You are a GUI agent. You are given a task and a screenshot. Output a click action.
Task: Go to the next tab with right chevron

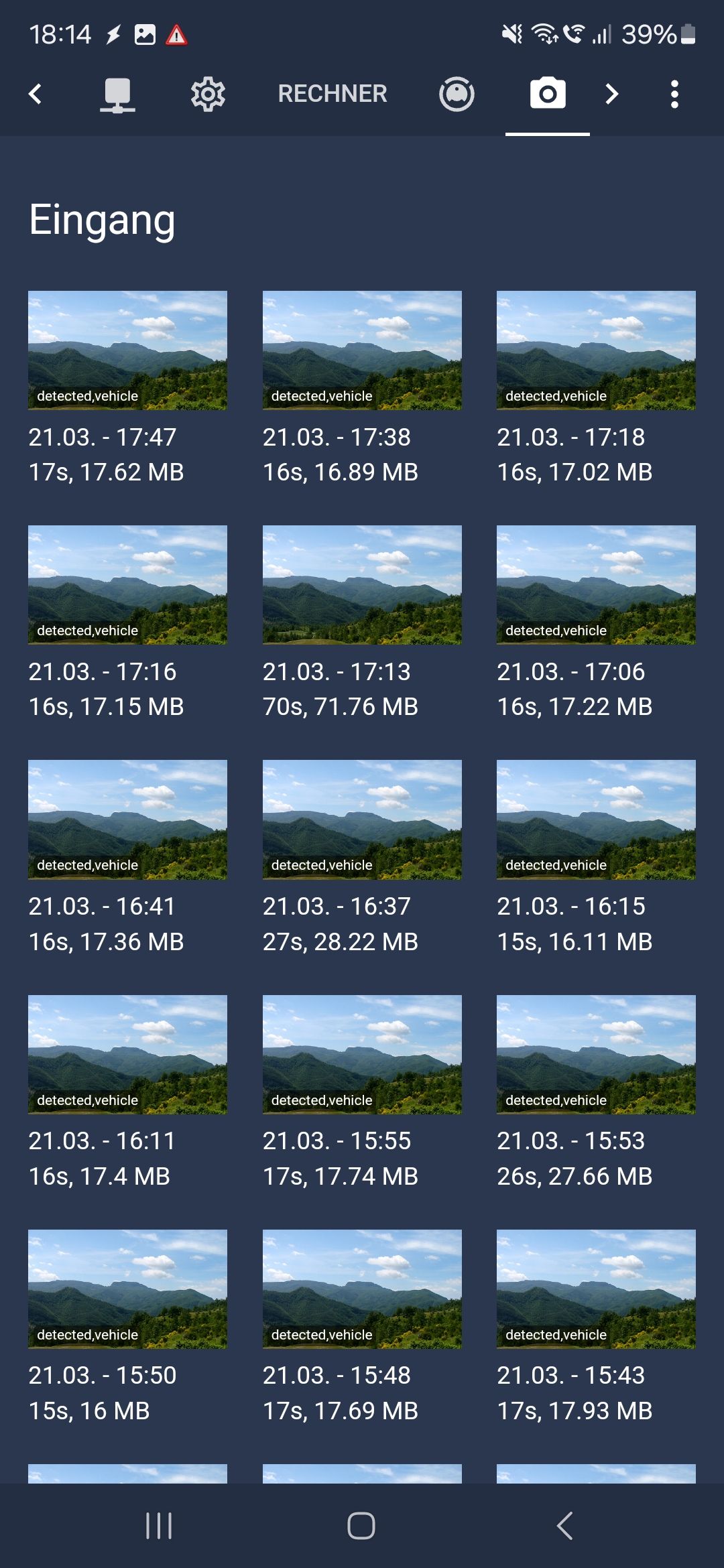tap(611, 94)
